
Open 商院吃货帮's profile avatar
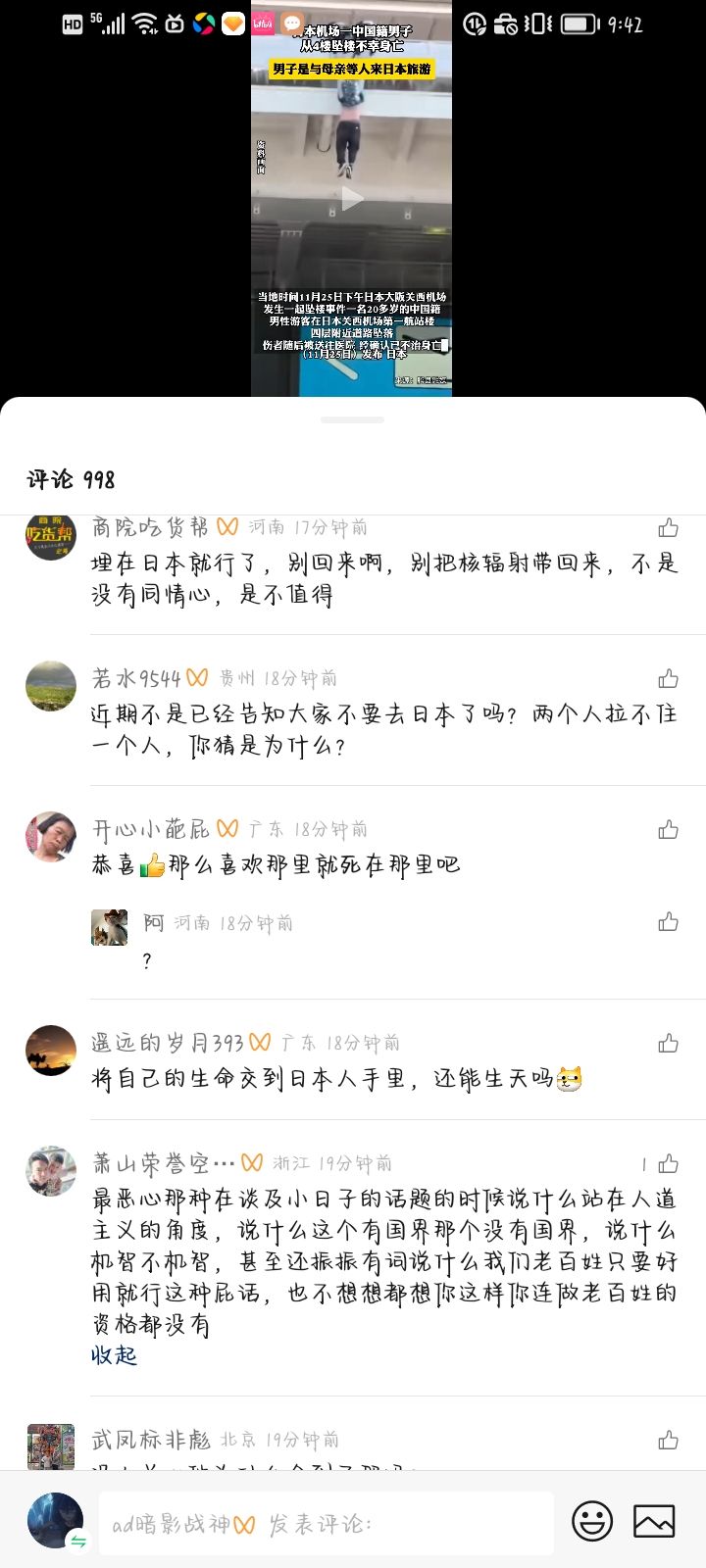click(x=51, y=535)
